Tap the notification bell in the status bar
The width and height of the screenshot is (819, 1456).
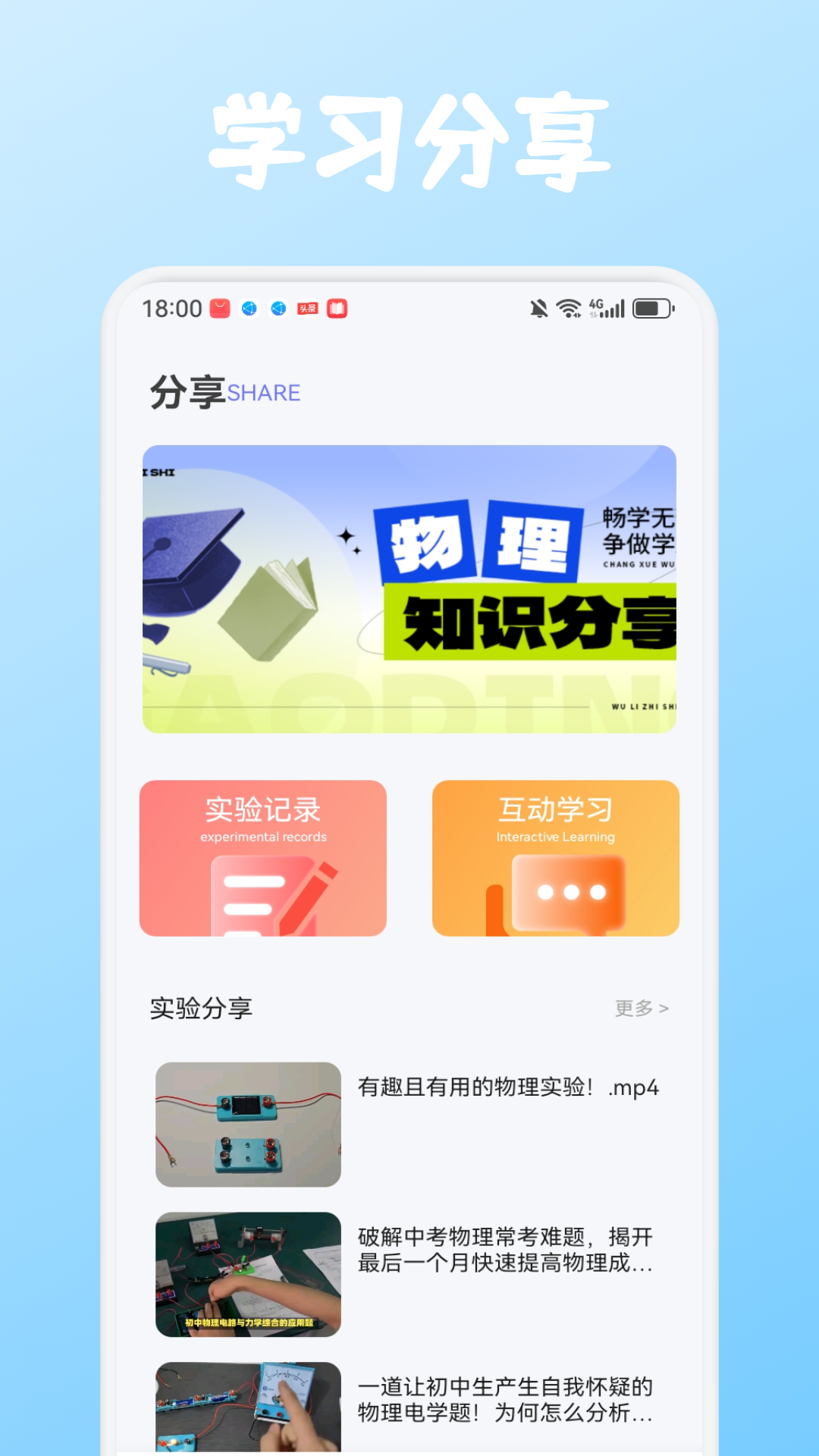(538, 309)
